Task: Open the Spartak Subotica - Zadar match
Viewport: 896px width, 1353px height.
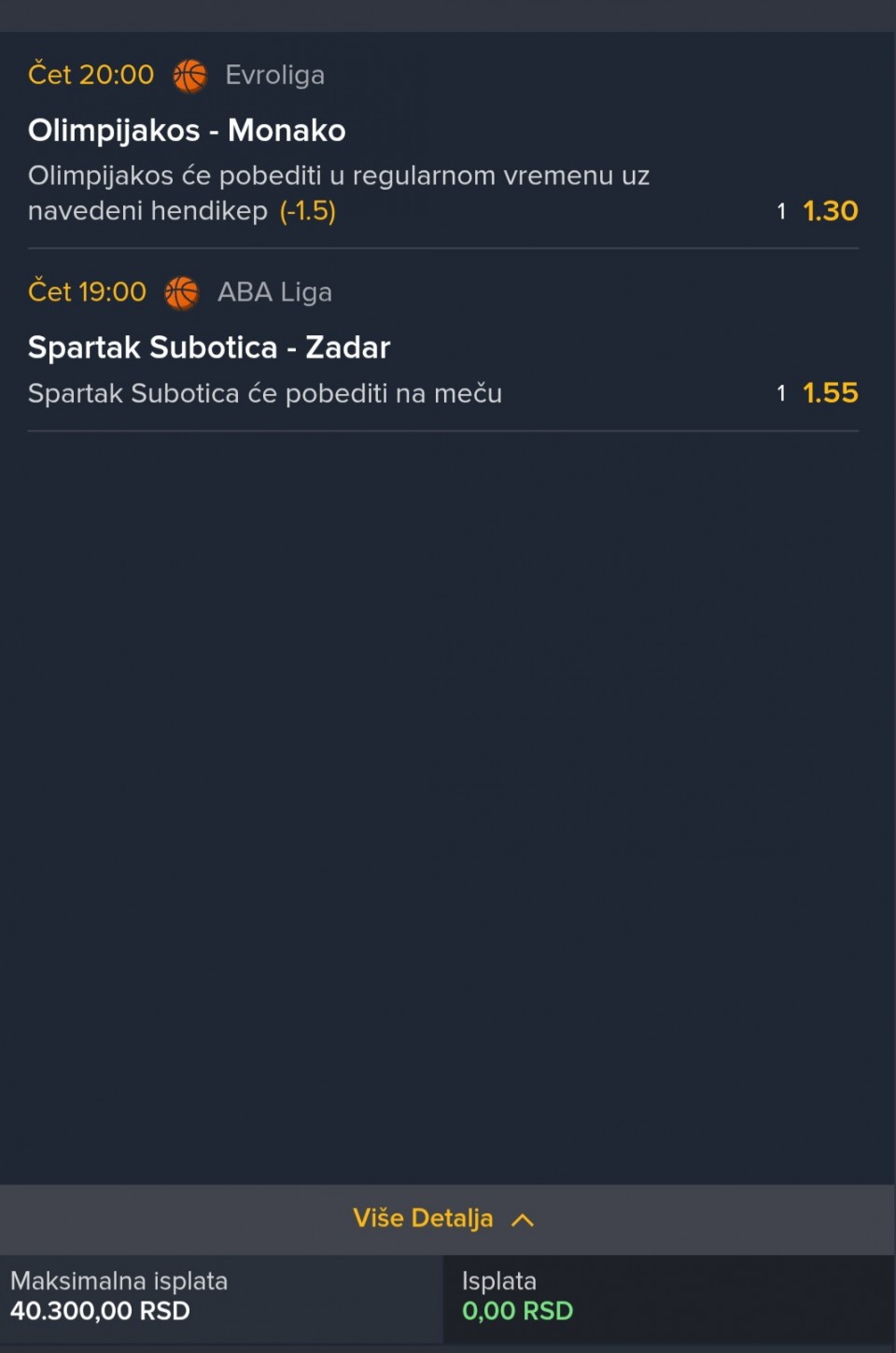Action: coord(209,347)
